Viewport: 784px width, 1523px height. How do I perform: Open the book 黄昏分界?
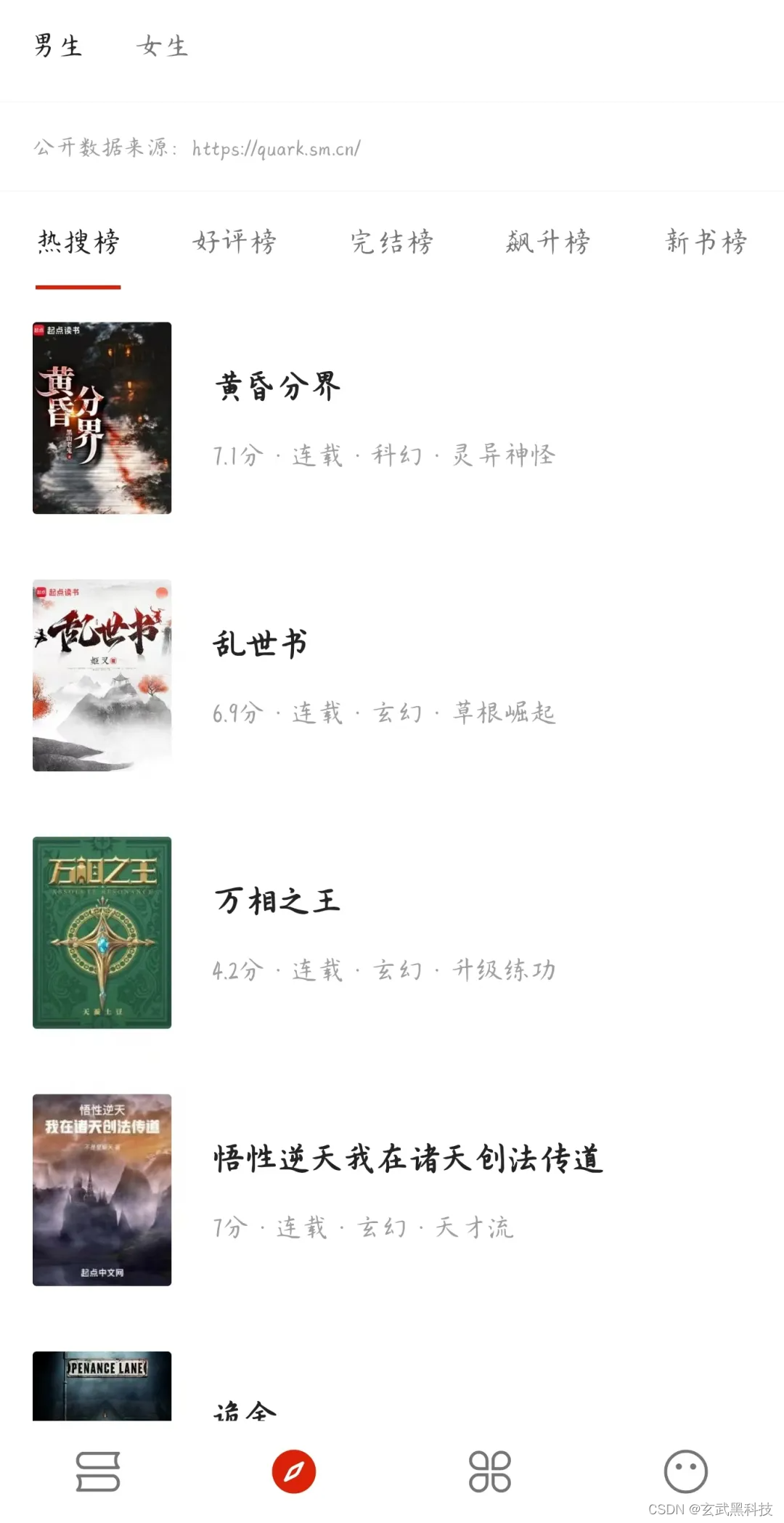tap(392, 418)
